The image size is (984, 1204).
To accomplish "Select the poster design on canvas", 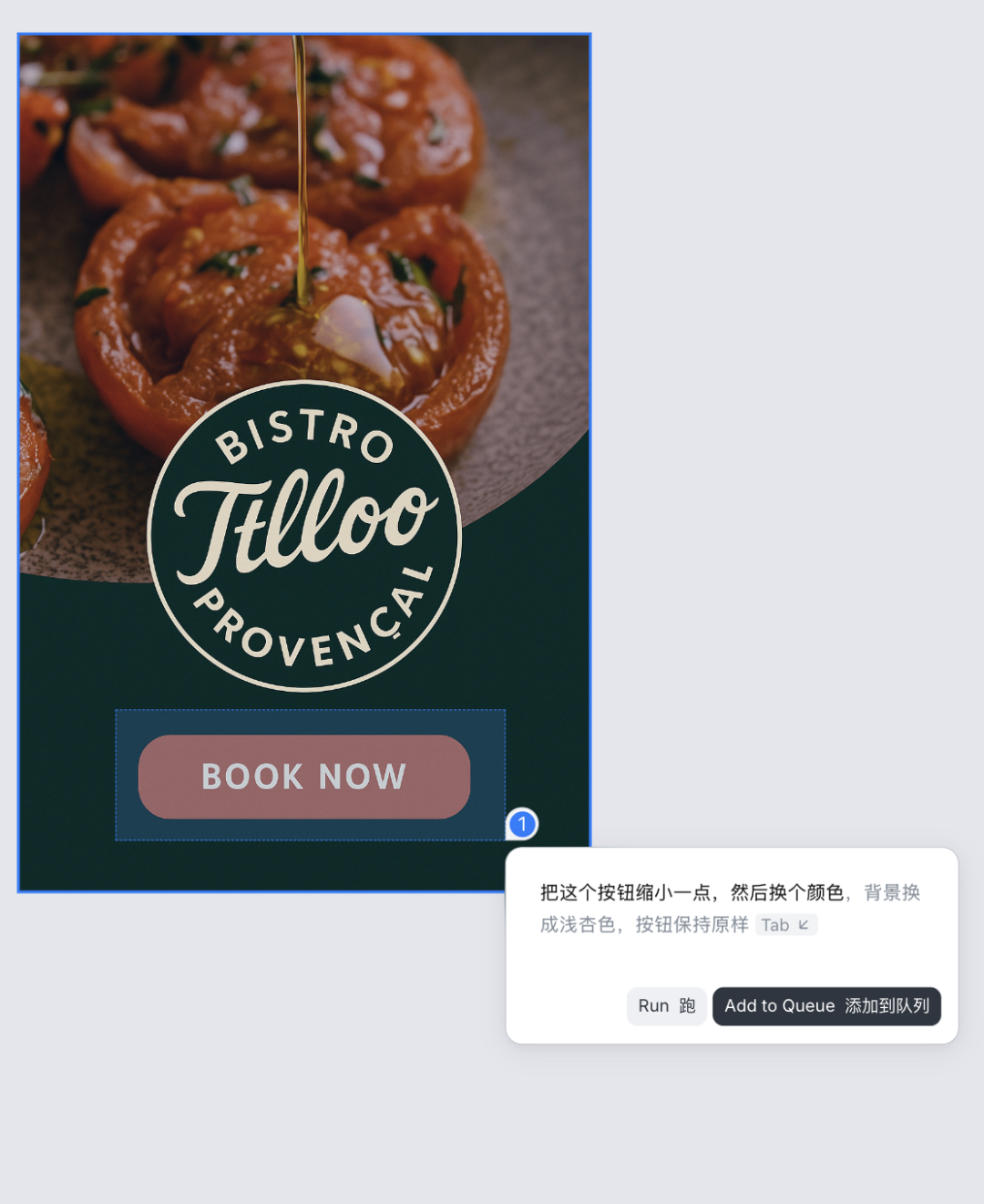I will pyautogui.click(x=304, y=273).
